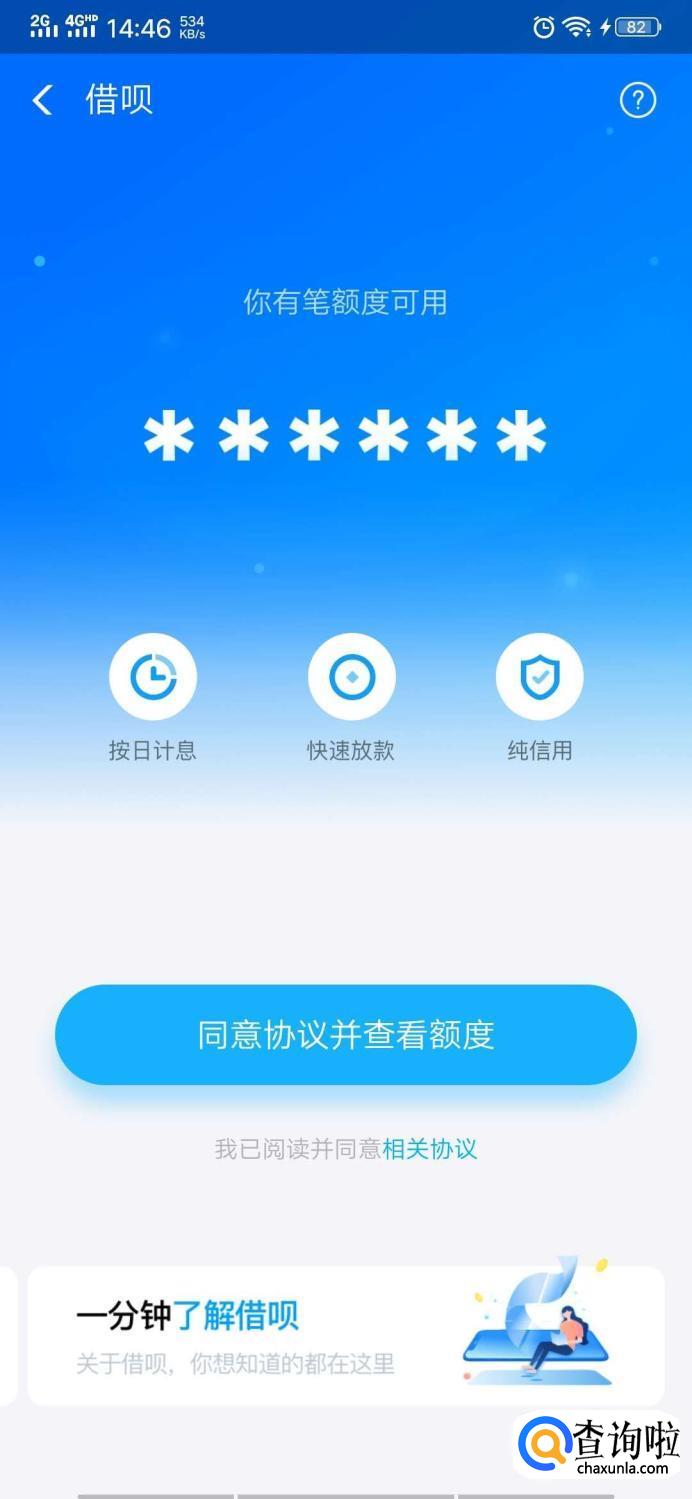This screenshot has height=1499, width=692.
Task: Go back from the 借呗 page
Action: click(42, 100)
